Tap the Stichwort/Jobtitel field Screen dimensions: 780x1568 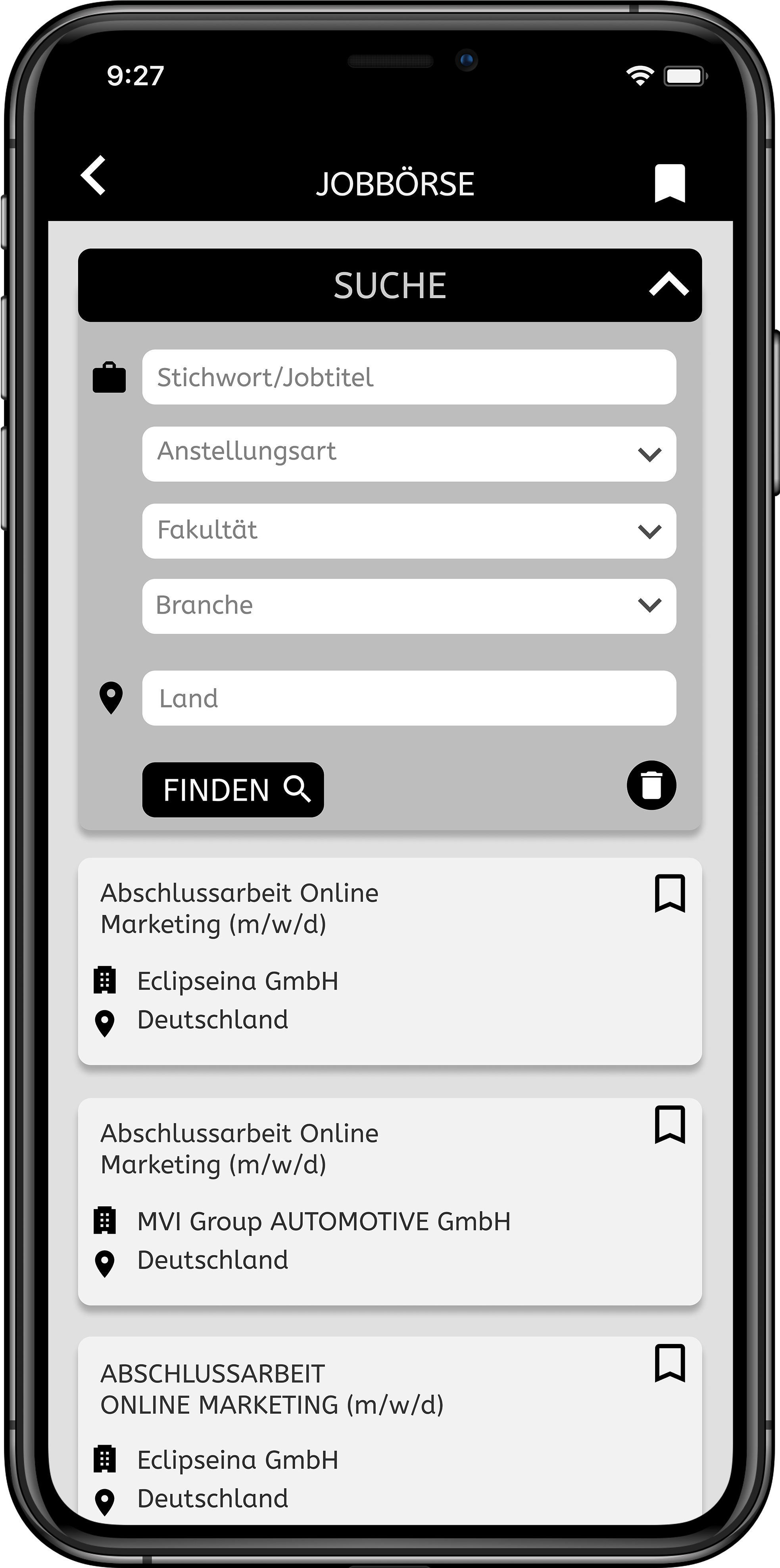tap(409, 377)
